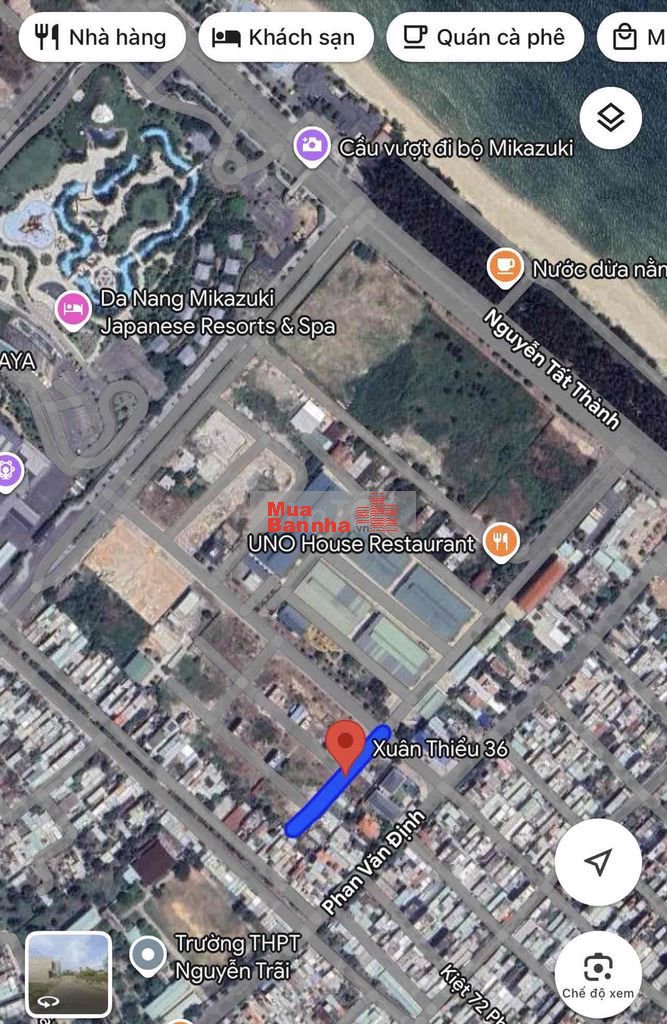Center map on my current location
The image size is (667, 1024).
(x=598, y=862)
